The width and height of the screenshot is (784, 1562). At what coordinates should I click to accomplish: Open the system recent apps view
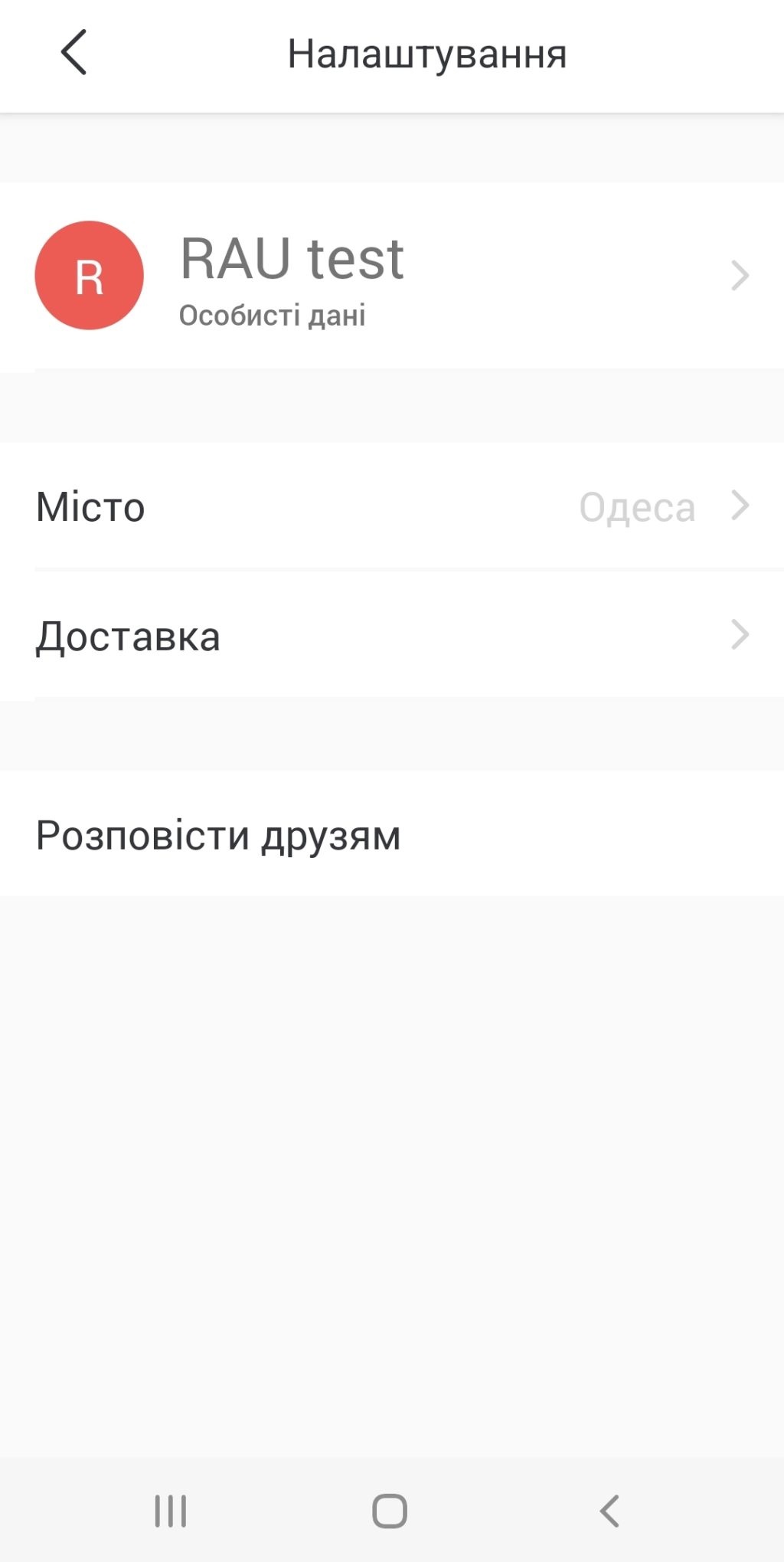171,1511
